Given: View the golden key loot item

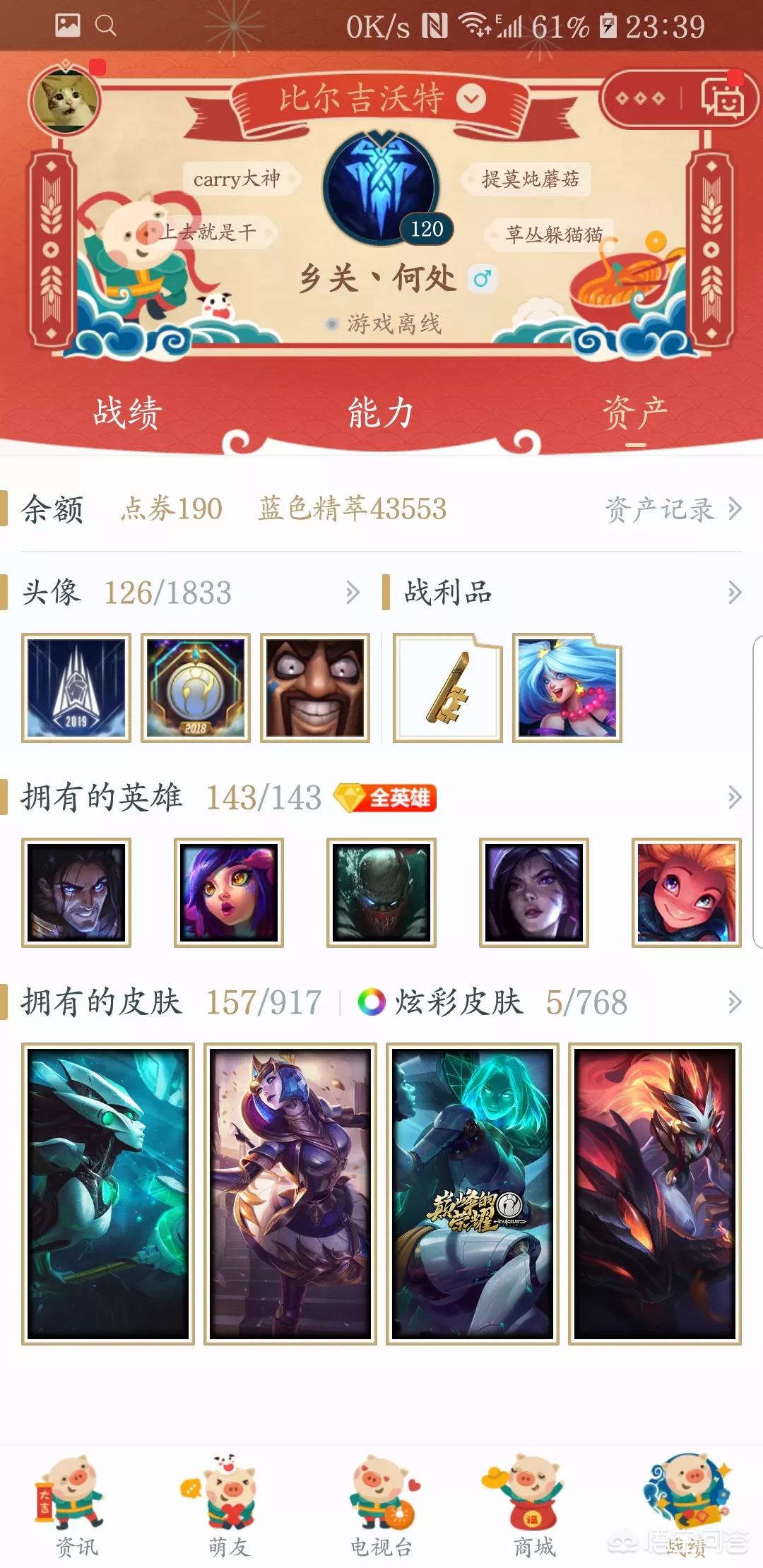Looking at the screenshot, I should 447,688.
